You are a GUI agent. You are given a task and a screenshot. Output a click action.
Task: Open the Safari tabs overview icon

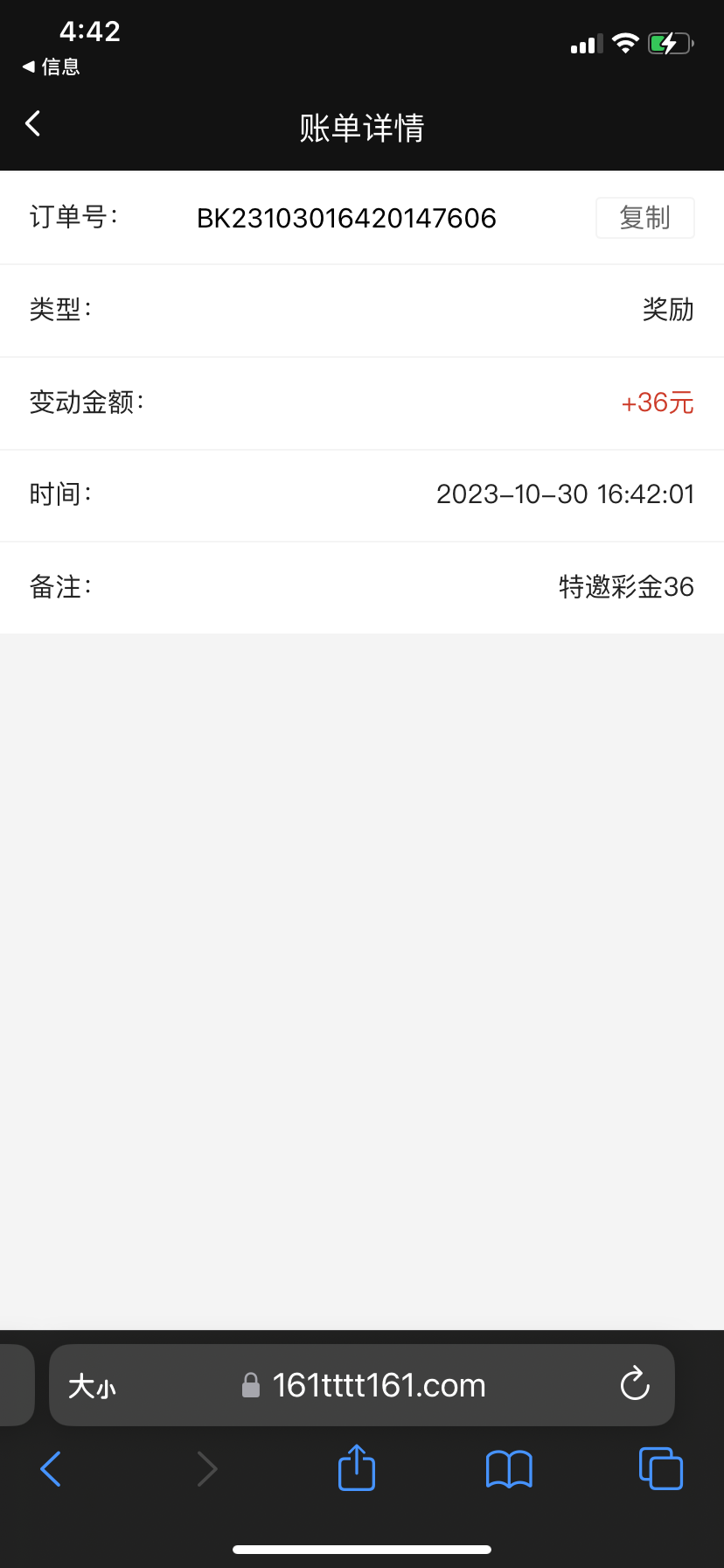[660, 1468]
